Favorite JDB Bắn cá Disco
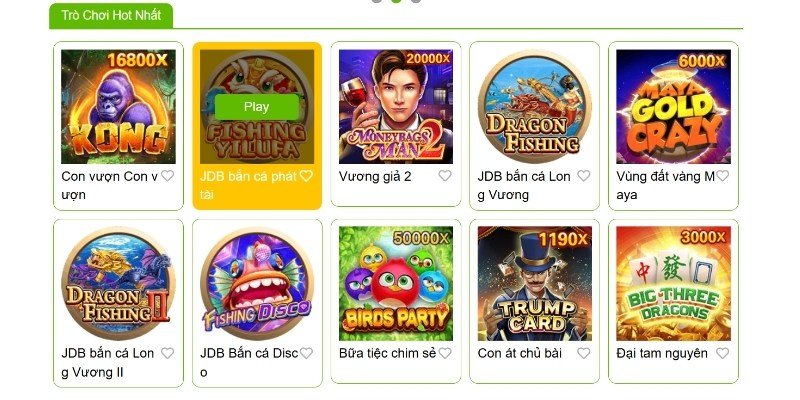Screen dimensions: 800x400 coord(306,353)
